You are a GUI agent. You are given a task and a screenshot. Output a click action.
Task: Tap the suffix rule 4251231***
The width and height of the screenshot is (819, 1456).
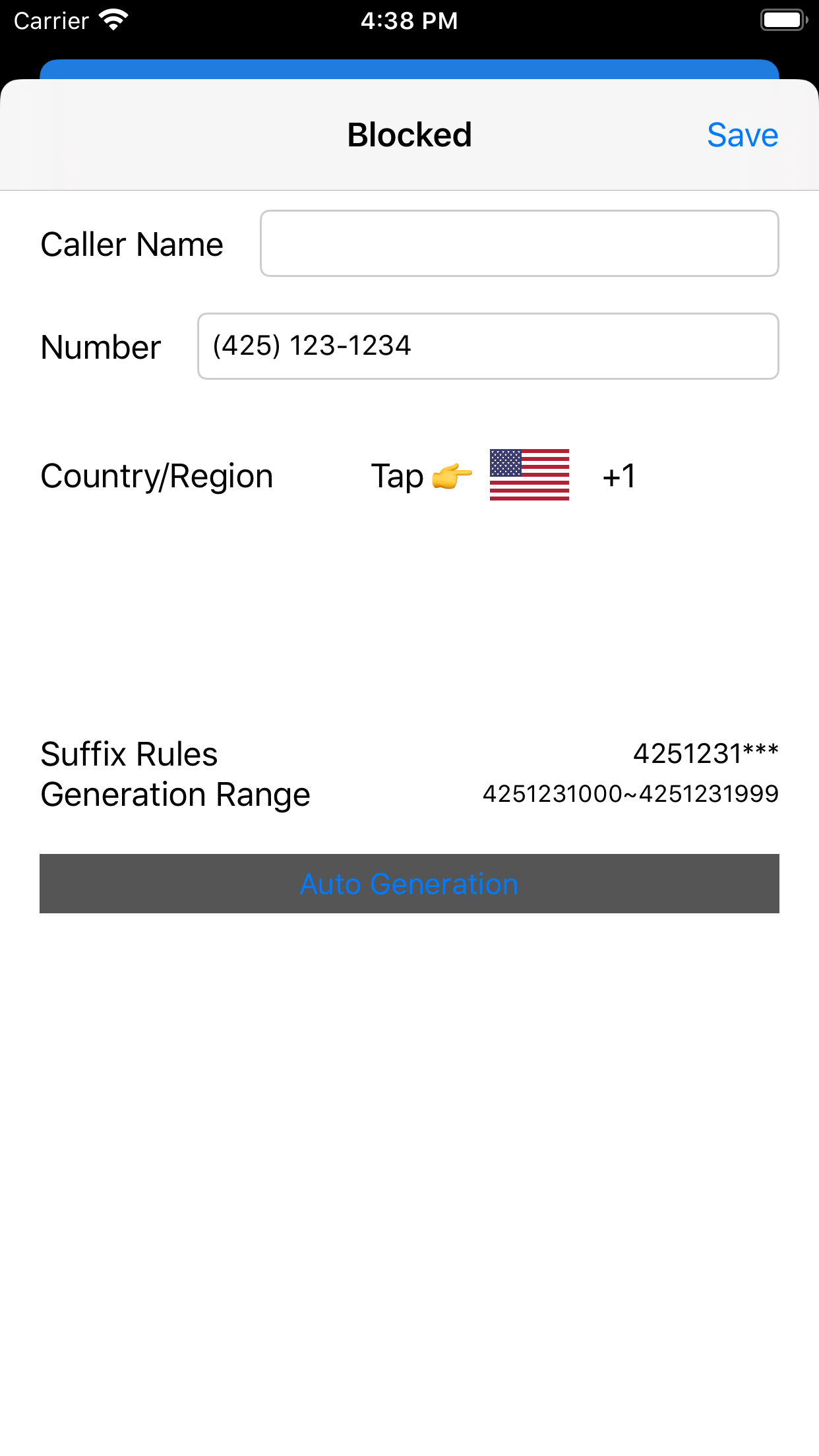pyautogui.click(x=706, y=753)
